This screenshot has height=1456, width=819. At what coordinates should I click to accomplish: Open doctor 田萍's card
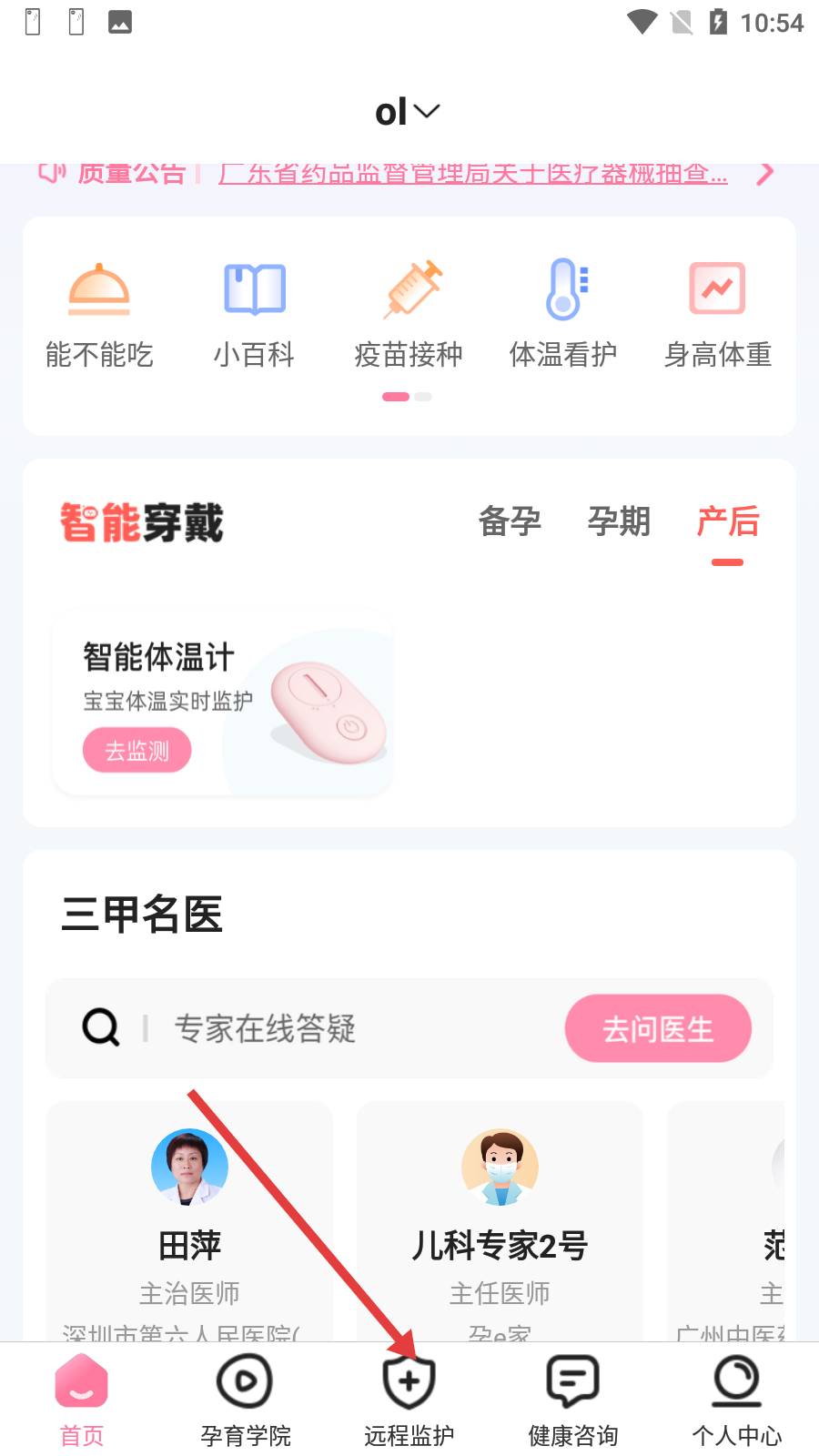pos(189,1219)
